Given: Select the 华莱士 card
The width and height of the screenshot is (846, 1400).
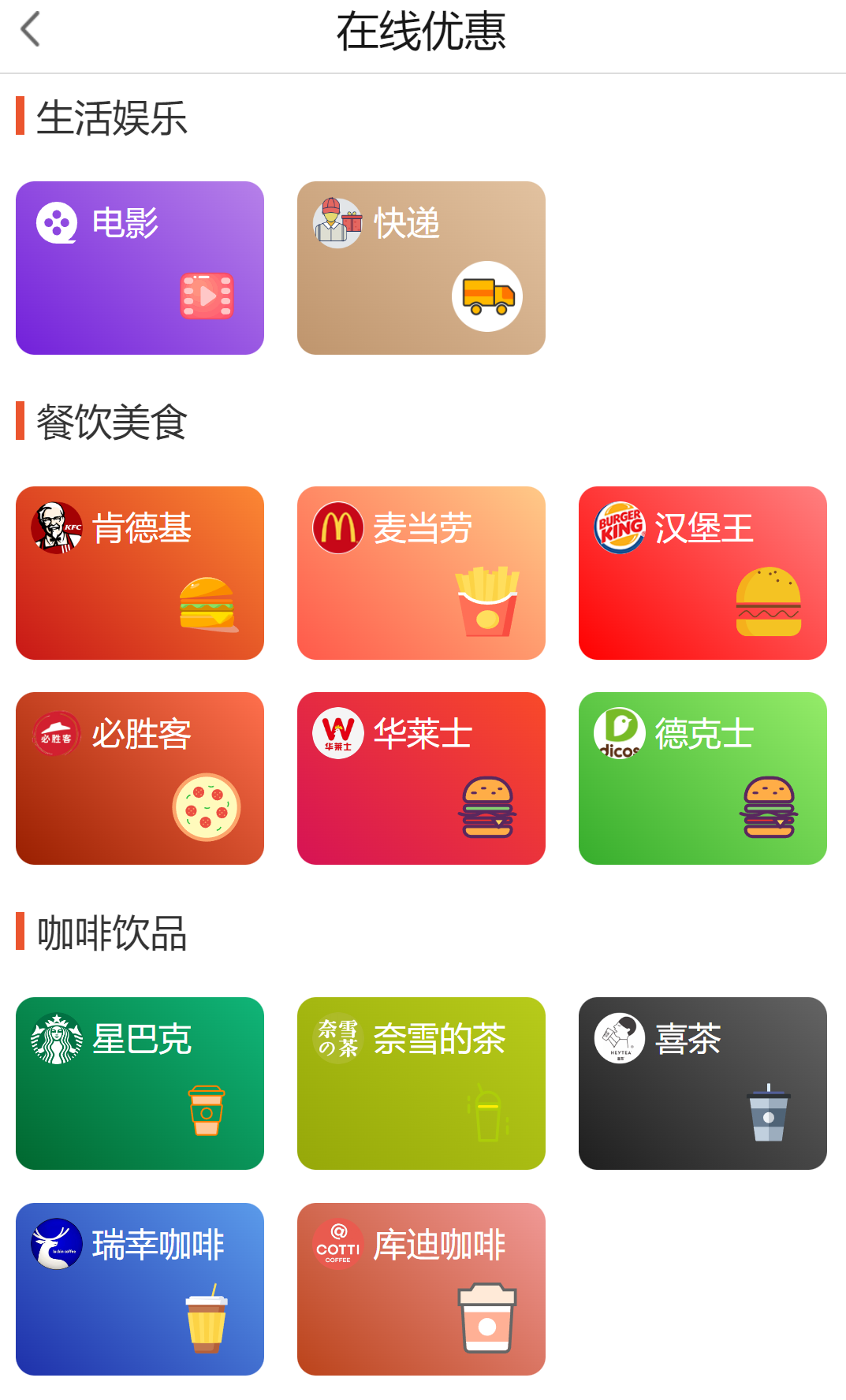Looking at the screenshot, I should coord(421,779).
